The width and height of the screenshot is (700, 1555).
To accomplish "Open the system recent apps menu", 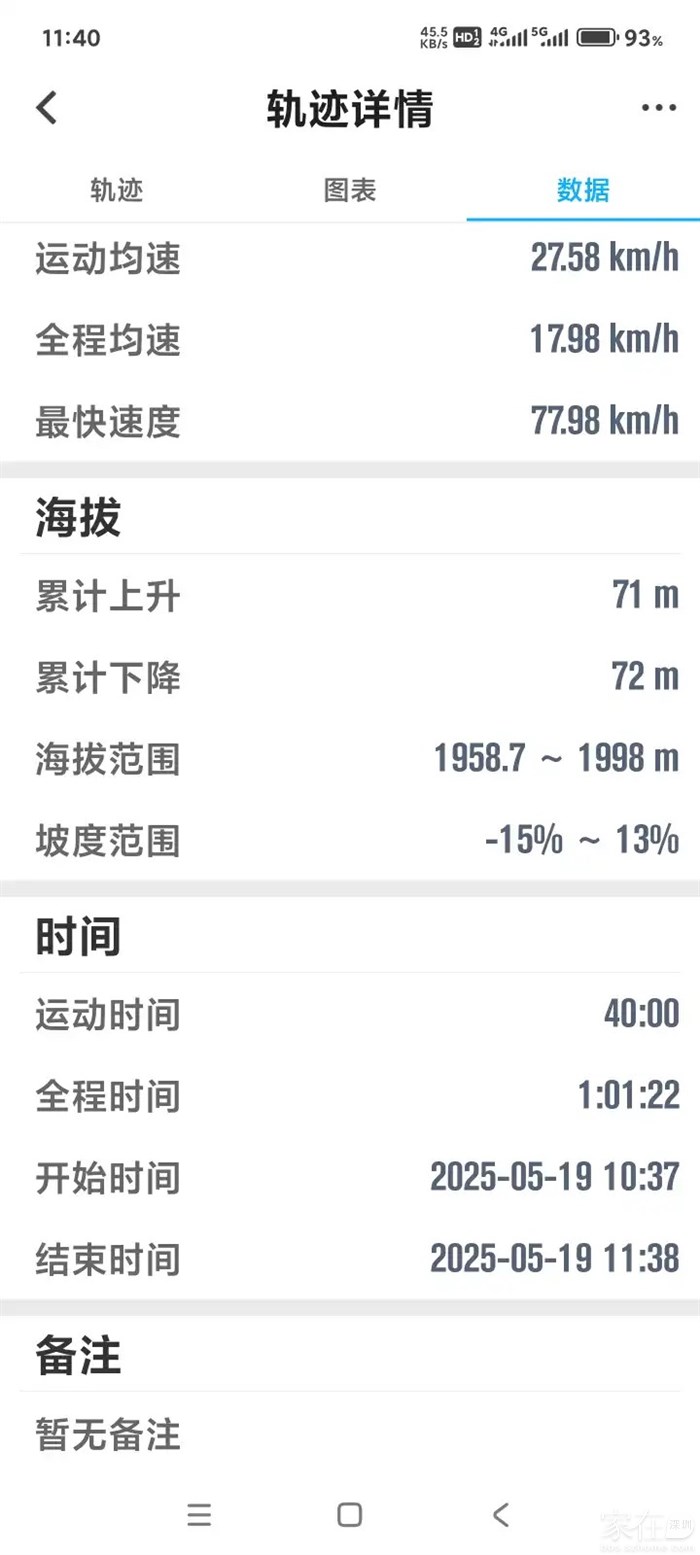I will [199, 1514].
